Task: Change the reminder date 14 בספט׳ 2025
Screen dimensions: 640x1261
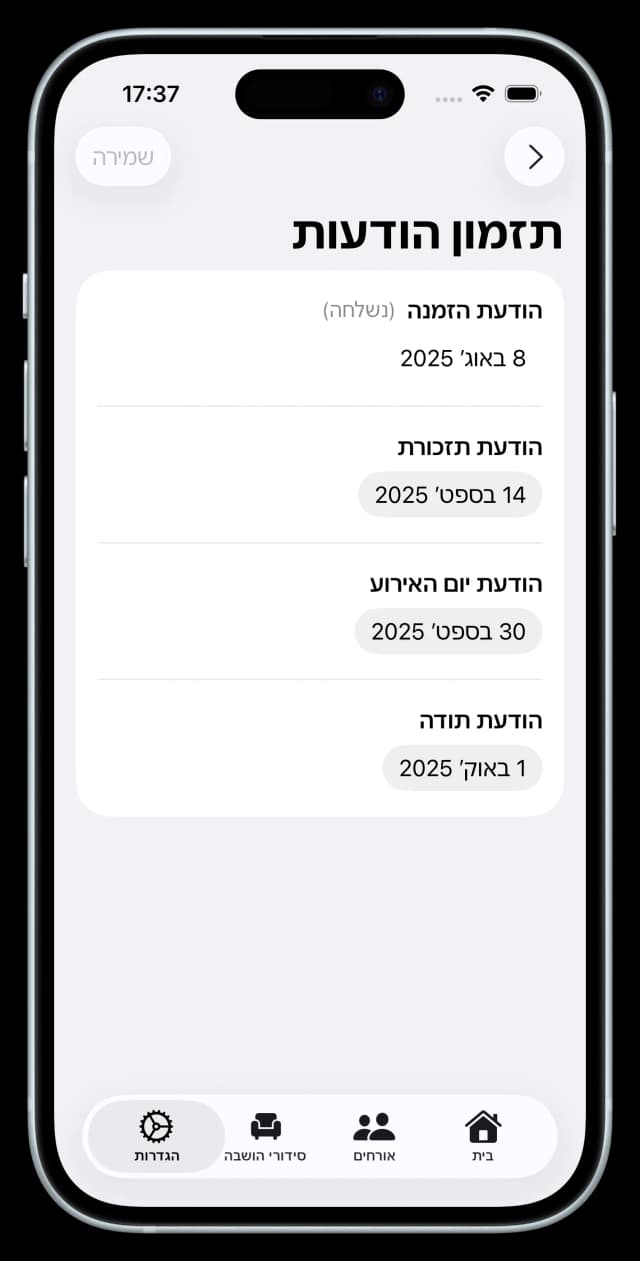Action: [x=450, y=495]
